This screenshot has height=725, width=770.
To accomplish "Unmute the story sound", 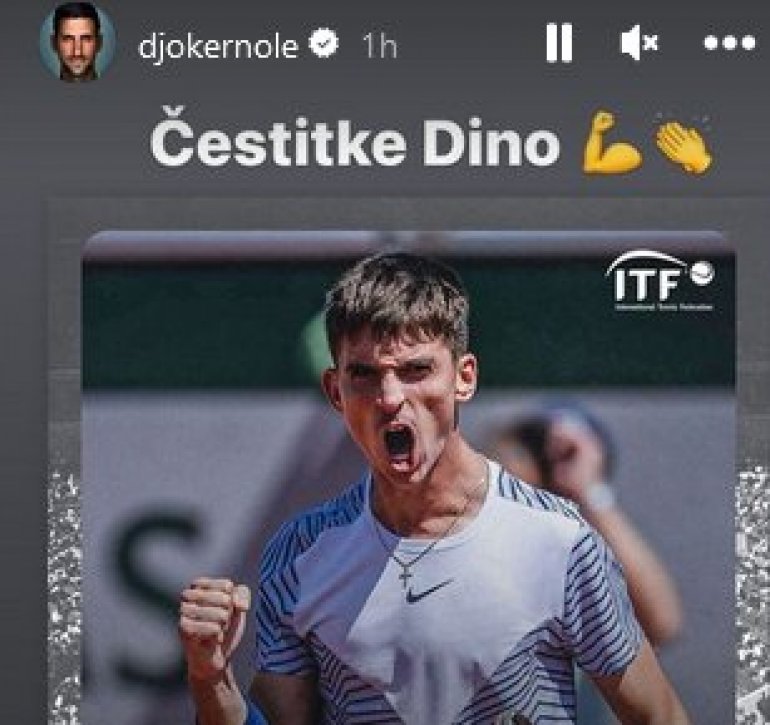I will click(638, 44).
